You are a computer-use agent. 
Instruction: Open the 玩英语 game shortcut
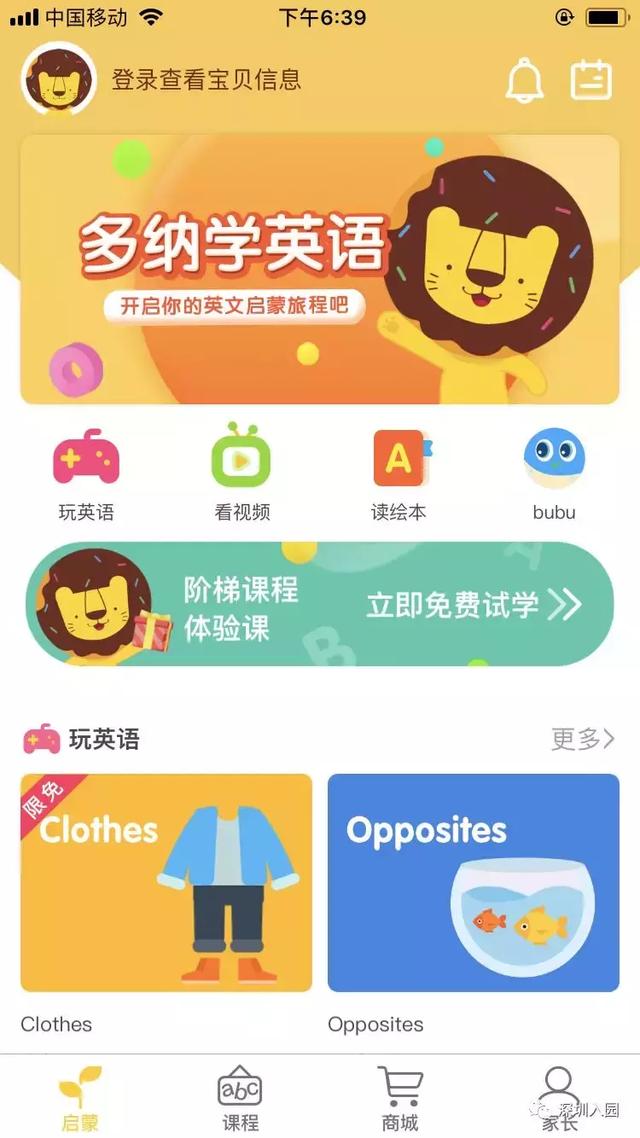pyautogui.click(x=86, y=474)
